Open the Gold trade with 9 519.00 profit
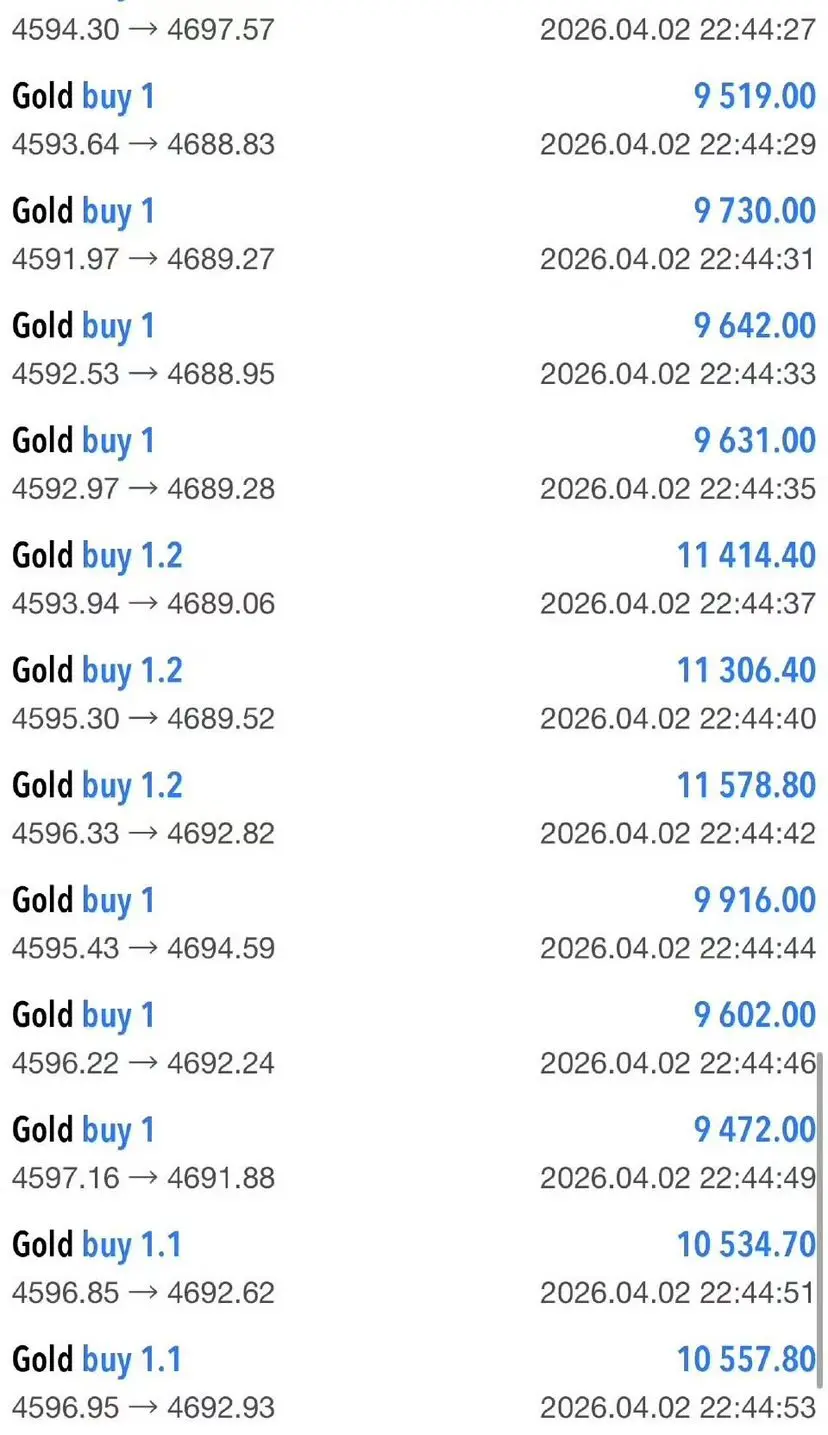The width and height of the screenshot is (828, 1435). tap(414, 120)
